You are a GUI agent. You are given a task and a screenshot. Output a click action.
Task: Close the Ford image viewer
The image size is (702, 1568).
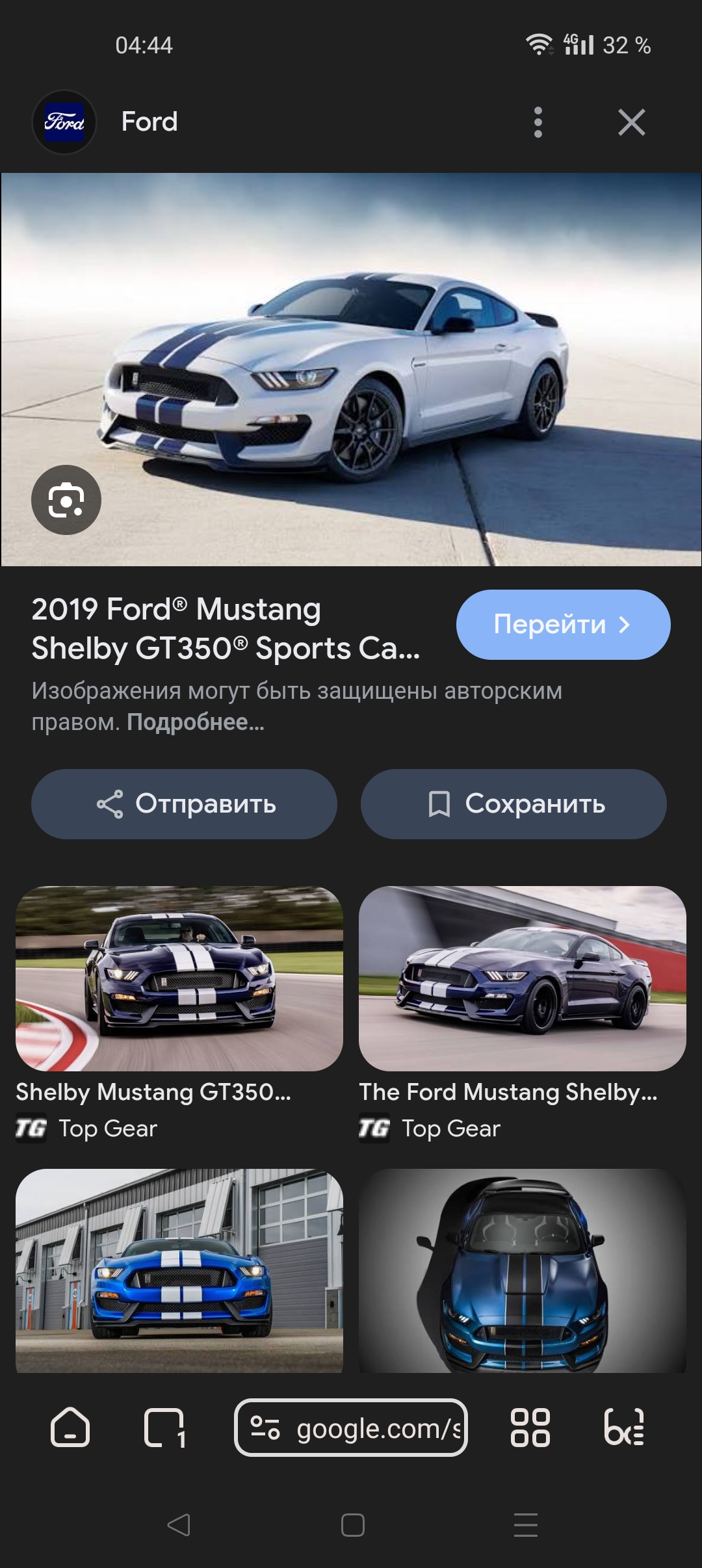pos(631,122)
